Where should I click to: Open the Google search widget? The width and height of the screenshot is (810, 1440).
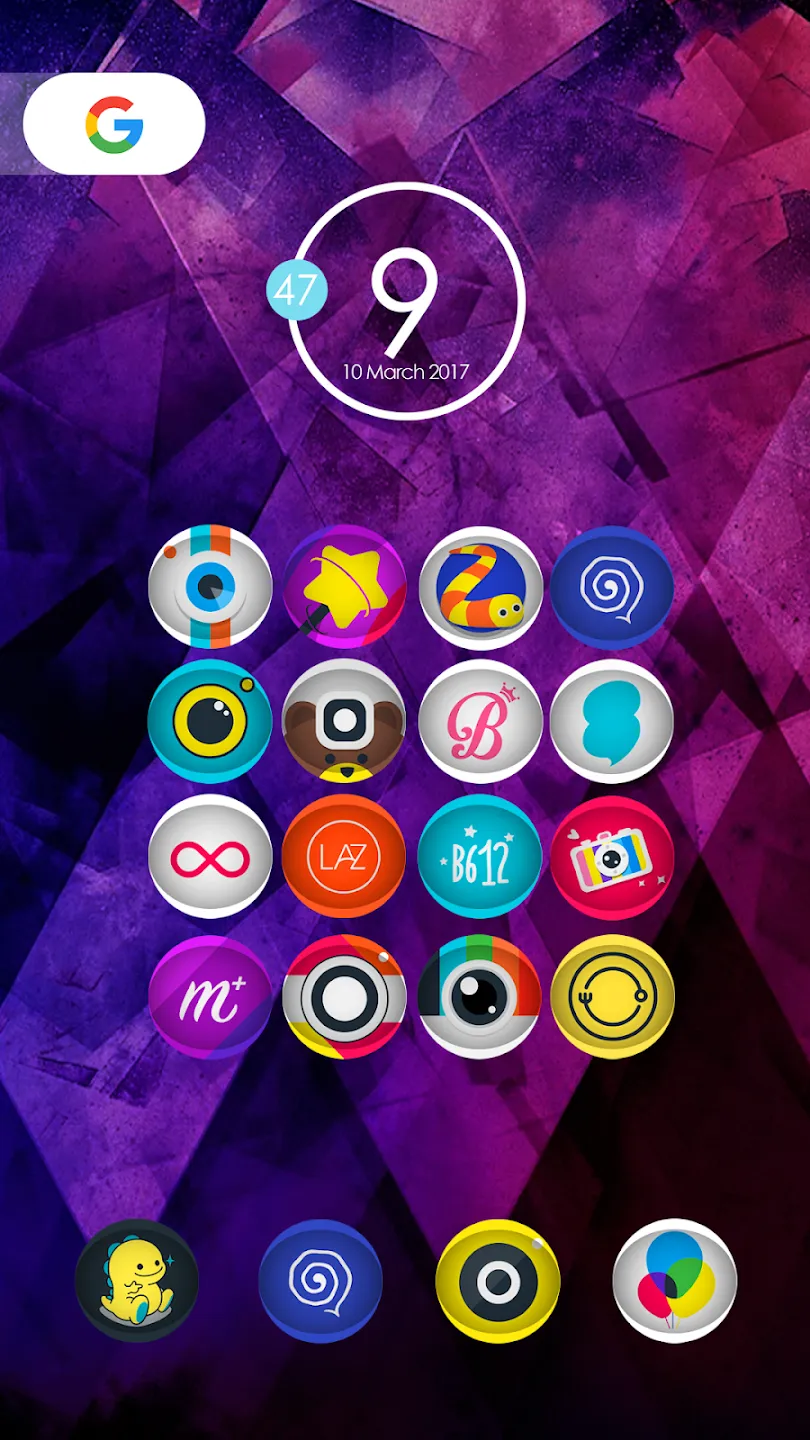point(114,124)
